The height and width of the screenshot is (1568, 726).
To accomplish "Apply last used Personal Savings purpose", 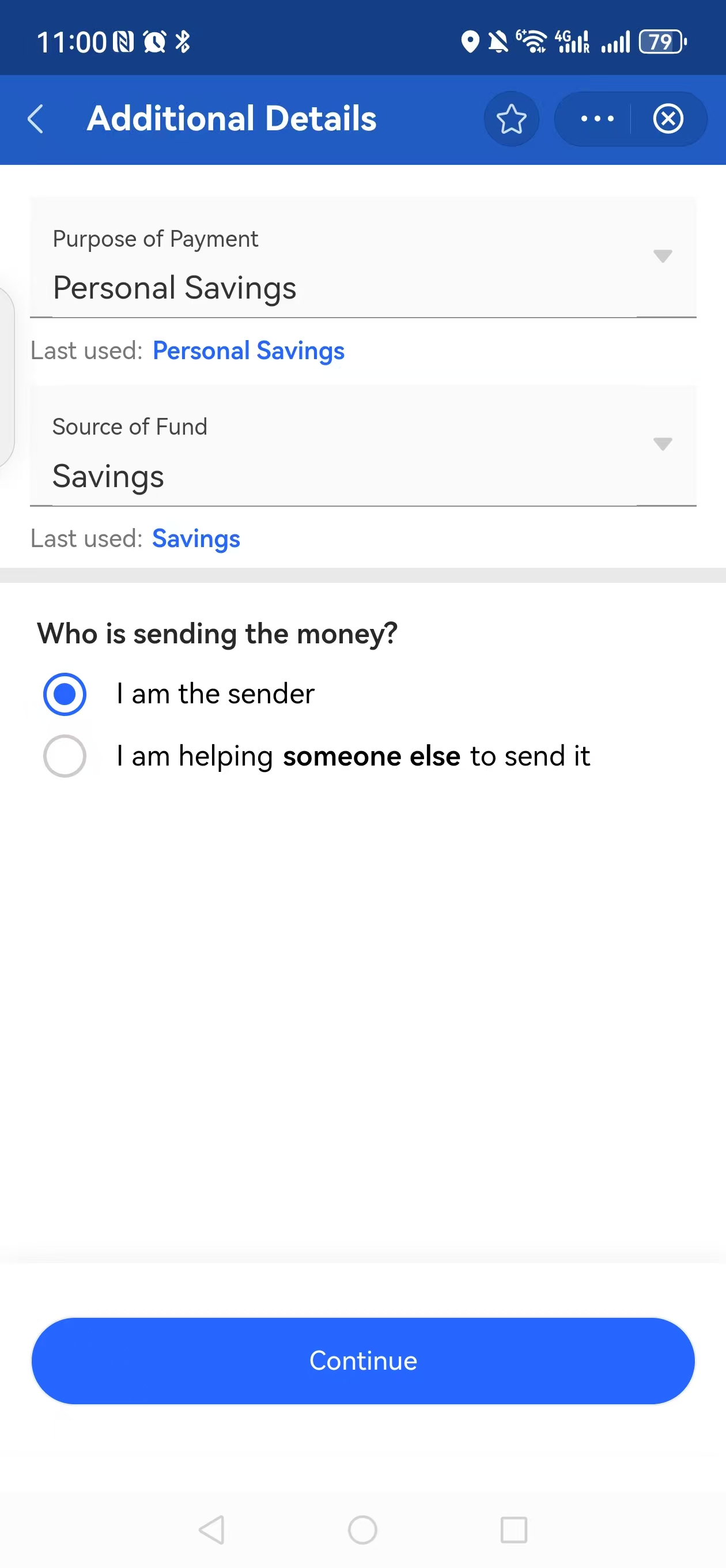I will [248, 350].
